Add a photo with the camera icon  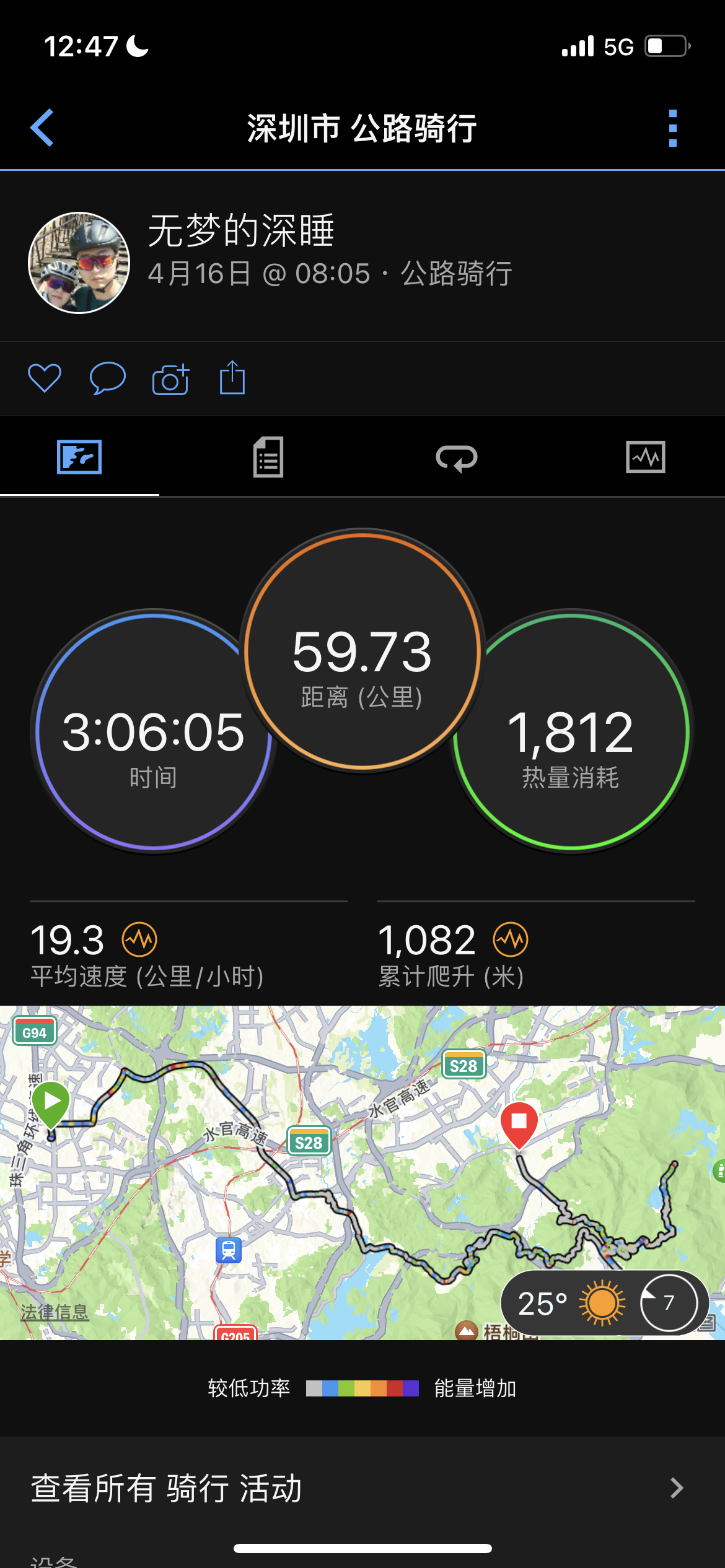[x=170, y=379]
